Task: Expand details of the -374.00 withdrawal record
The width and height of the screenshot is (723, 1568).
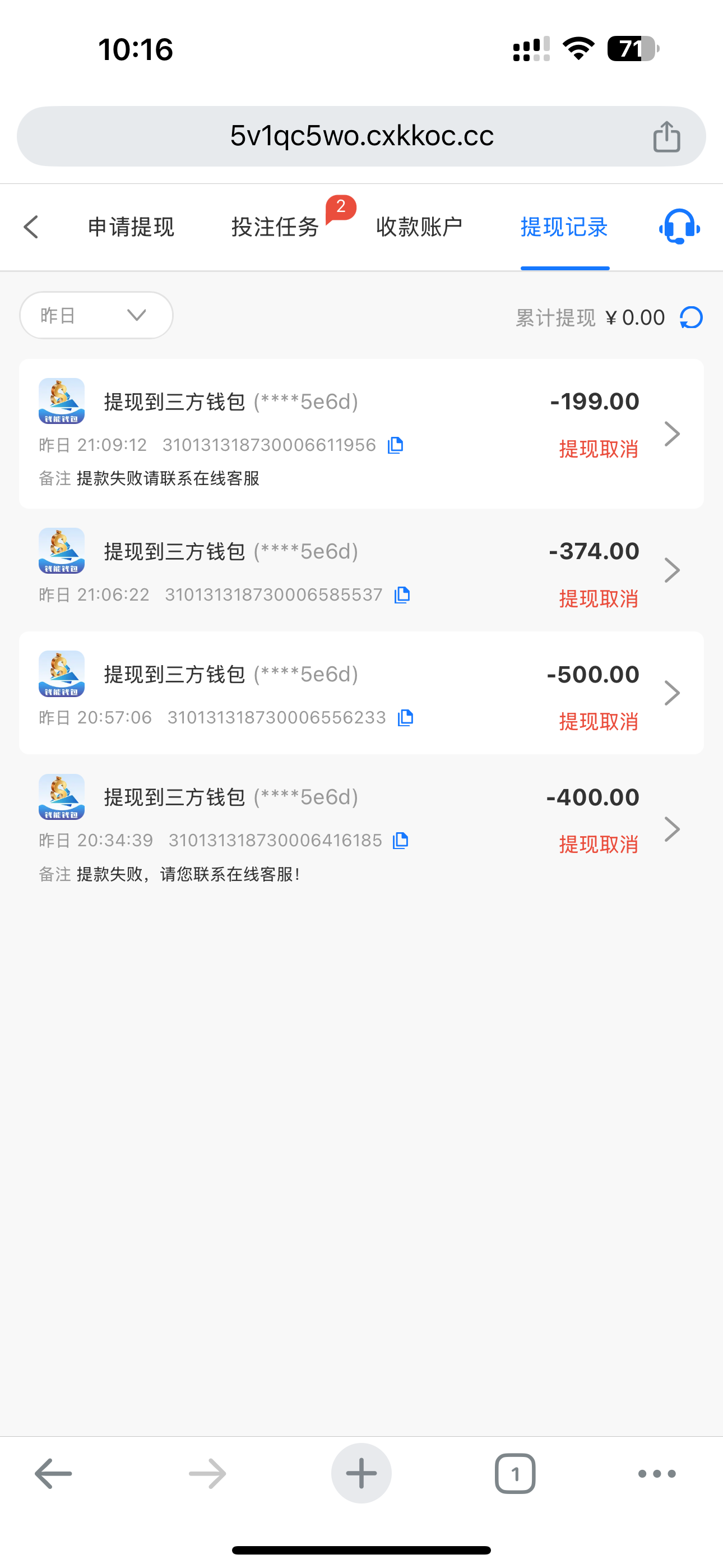Action: tap(672, 570)
